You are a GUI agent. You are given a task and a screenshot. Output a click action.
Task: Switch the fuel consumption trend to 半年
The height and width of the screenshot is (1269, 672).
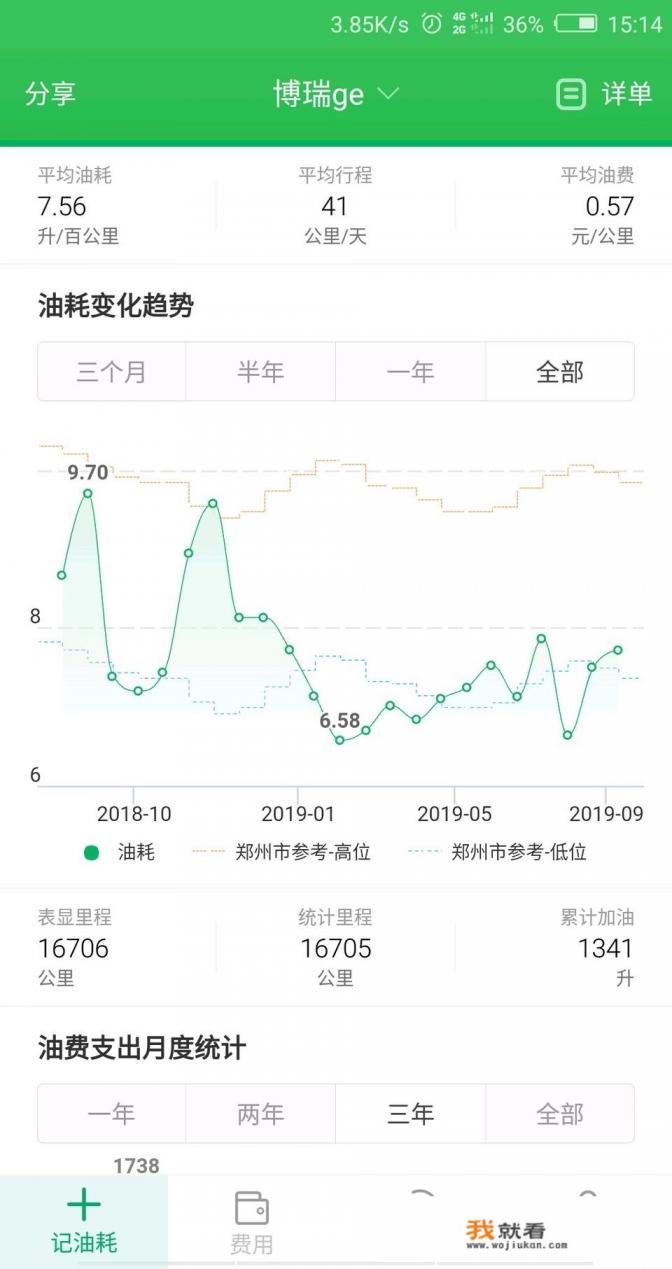pyautogui.click(x=260, y=372)
